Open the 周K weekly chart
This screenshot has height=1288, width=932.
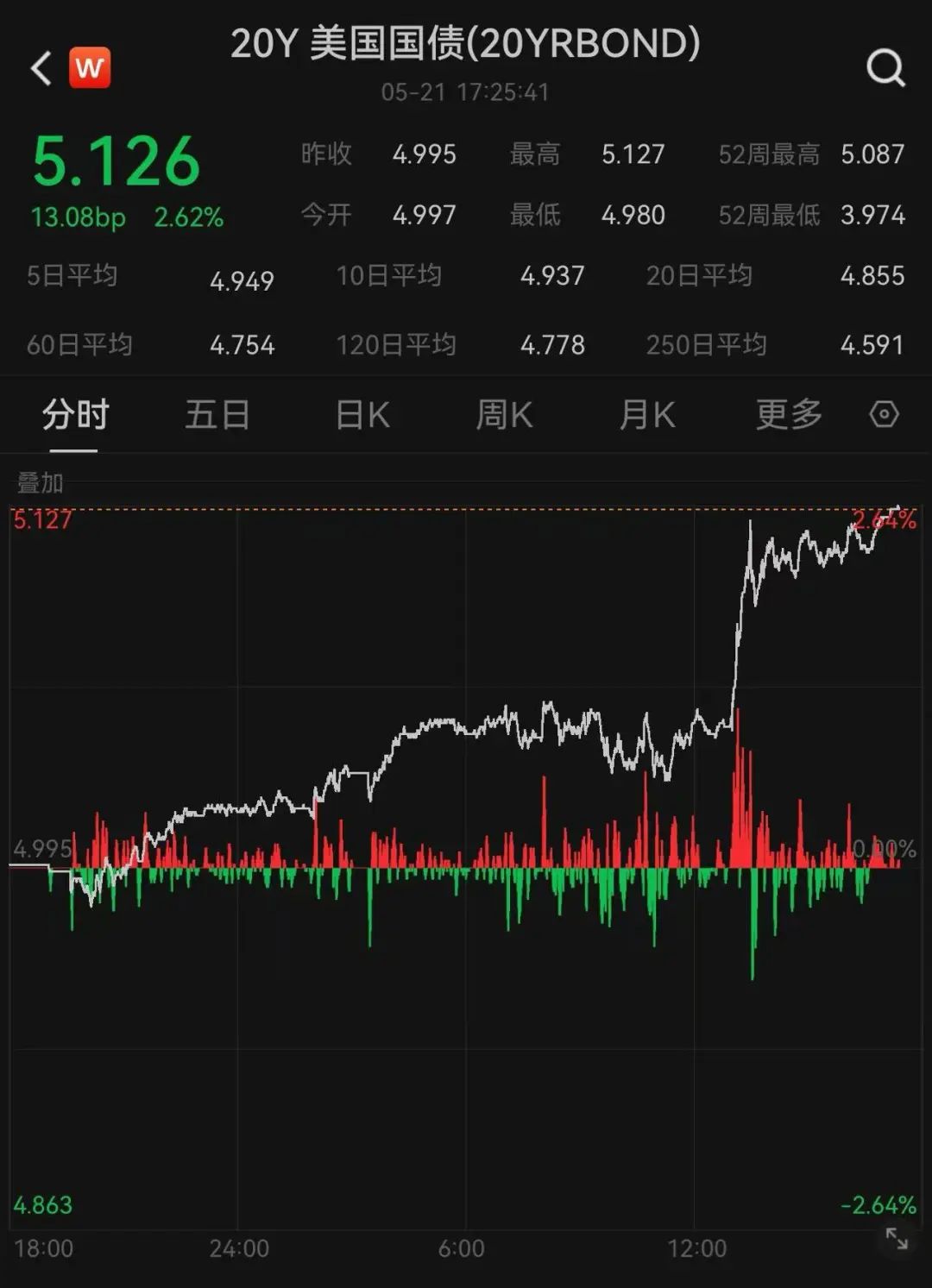click(x=503, y=415)
